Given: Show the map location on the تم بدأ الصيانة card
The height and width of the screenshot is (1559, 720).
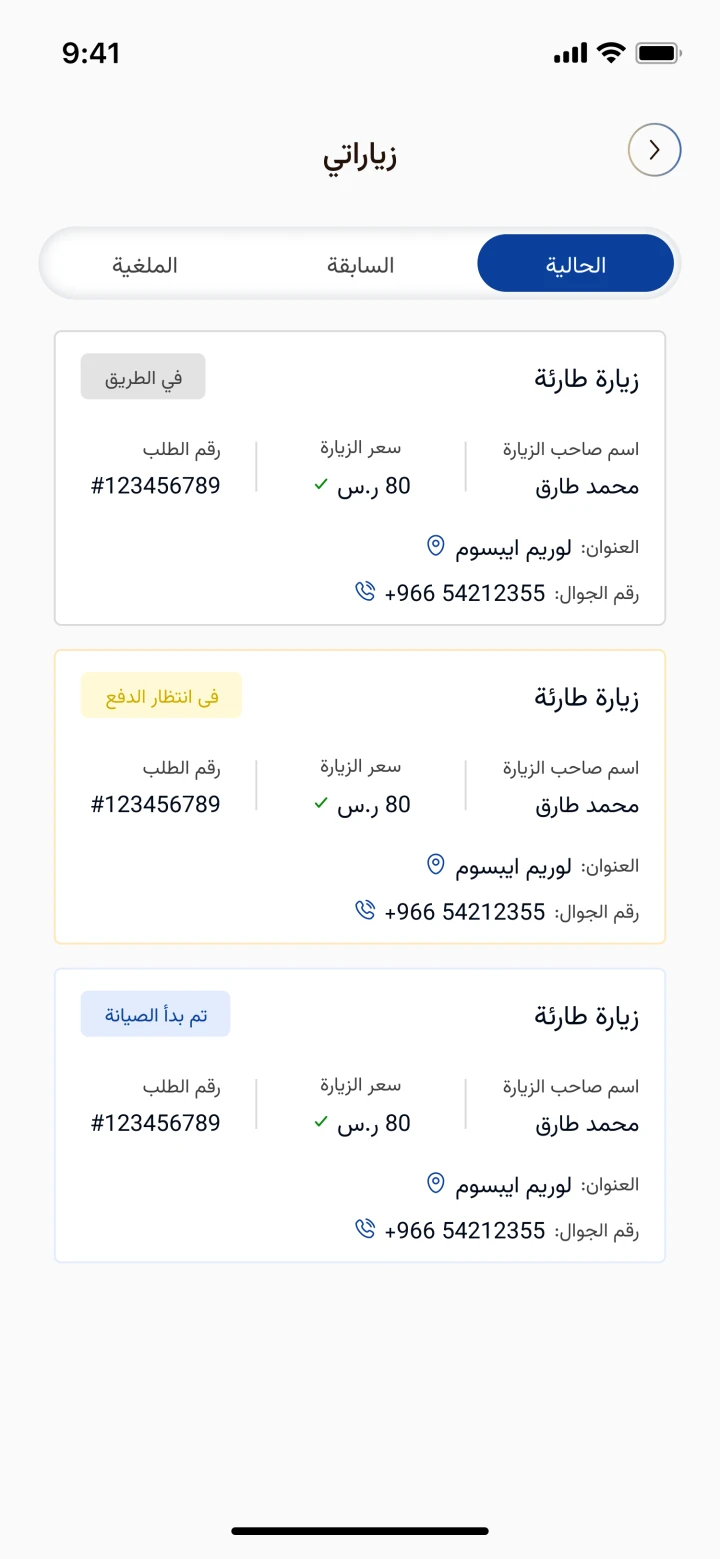Looking at the screenshot, I should [435, 1183].
